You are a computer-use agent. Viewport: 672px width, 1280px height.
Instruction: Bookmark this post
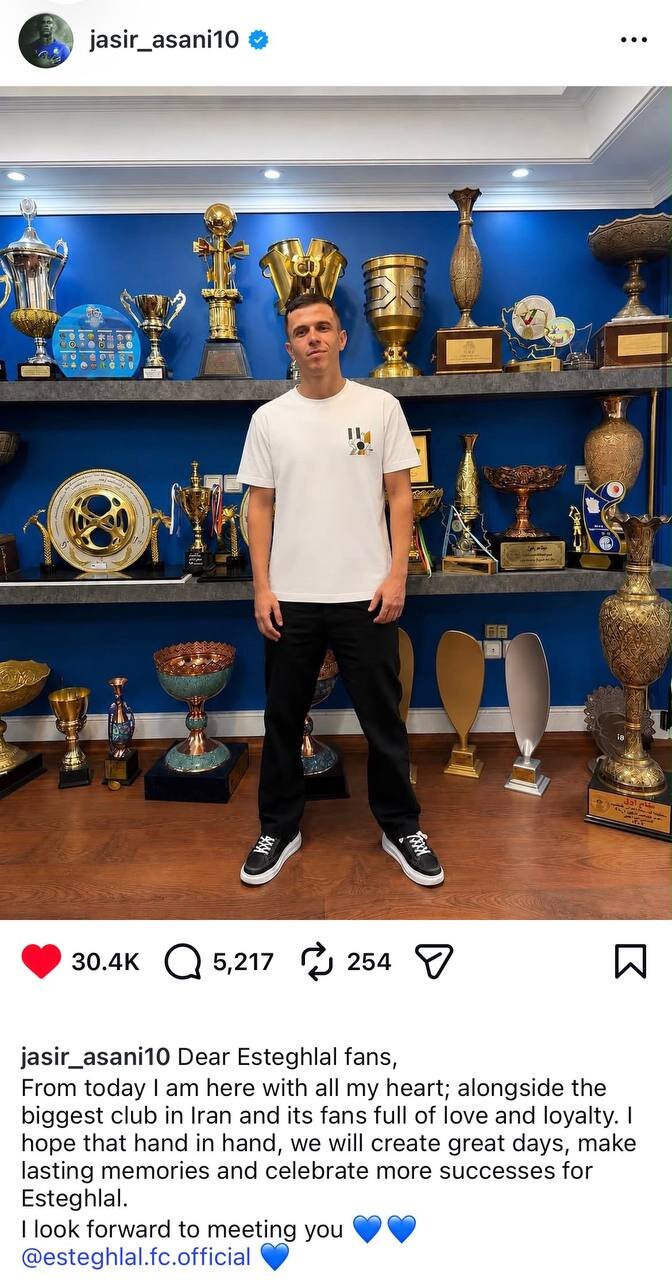click(630, 961)
